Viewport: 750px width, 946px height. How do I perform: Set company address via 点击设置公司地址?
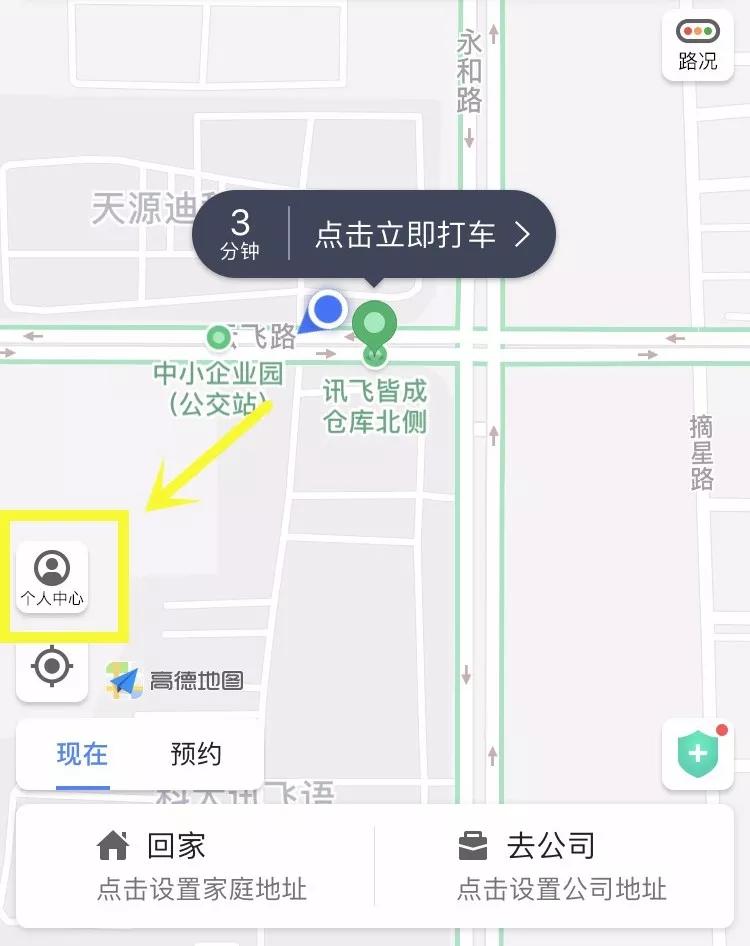(x=565, y=889)
